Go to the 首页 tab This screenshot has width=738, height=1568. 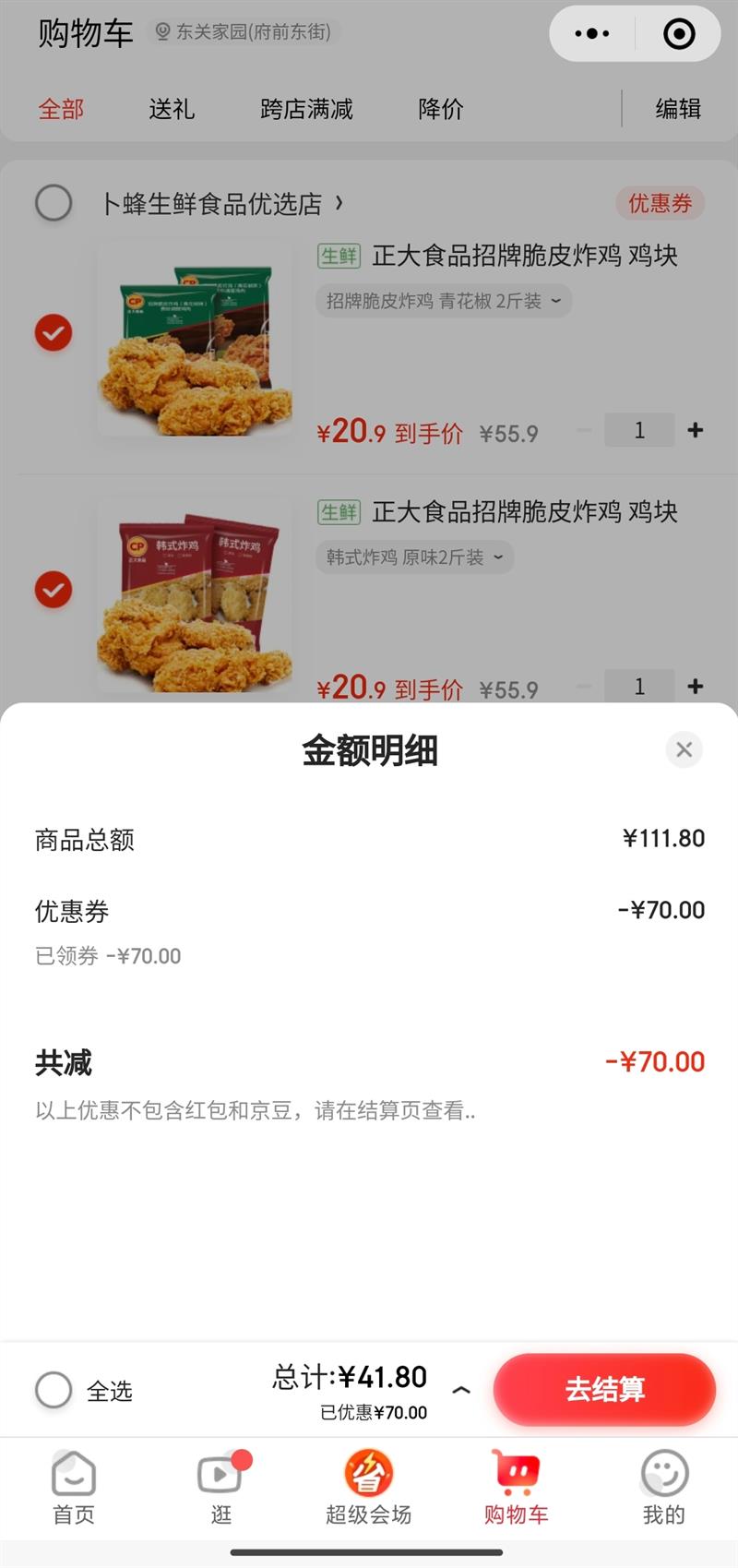tap(74, 1486)
